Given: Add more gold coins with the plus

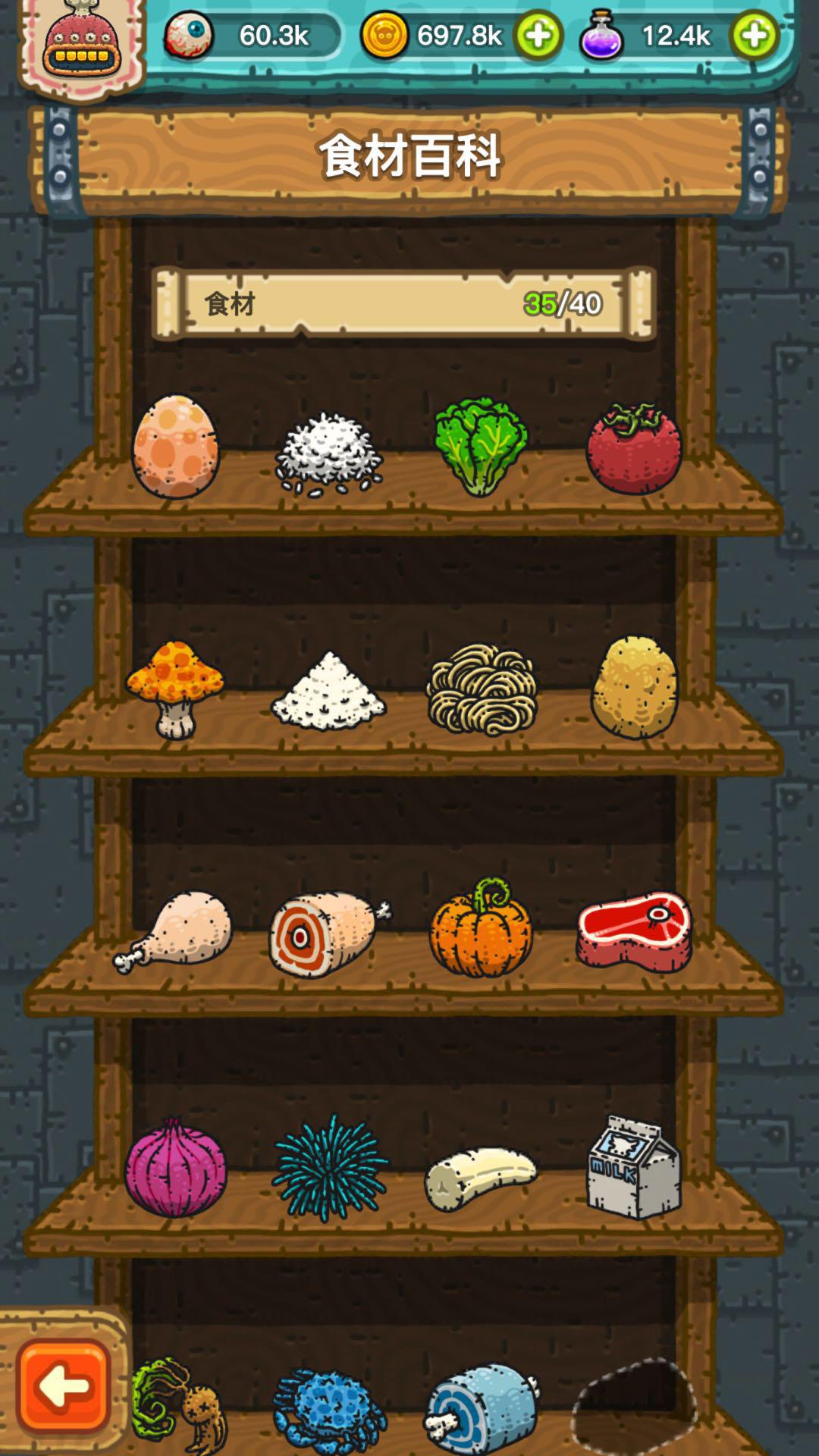Looking at the screenshot, I should [538, 36].
